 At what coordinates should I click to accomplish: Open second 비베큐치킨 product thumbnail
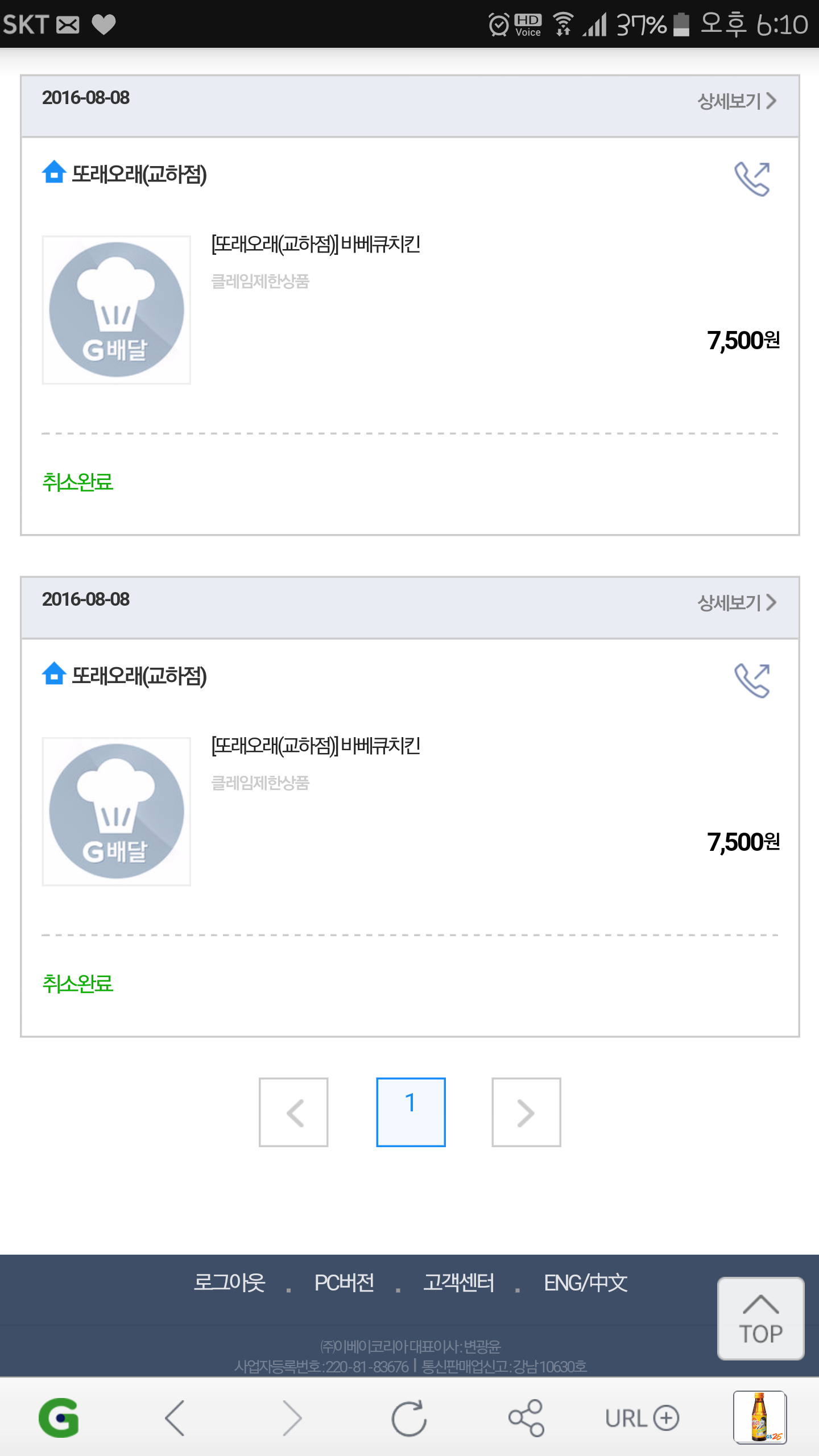[116, 812]
